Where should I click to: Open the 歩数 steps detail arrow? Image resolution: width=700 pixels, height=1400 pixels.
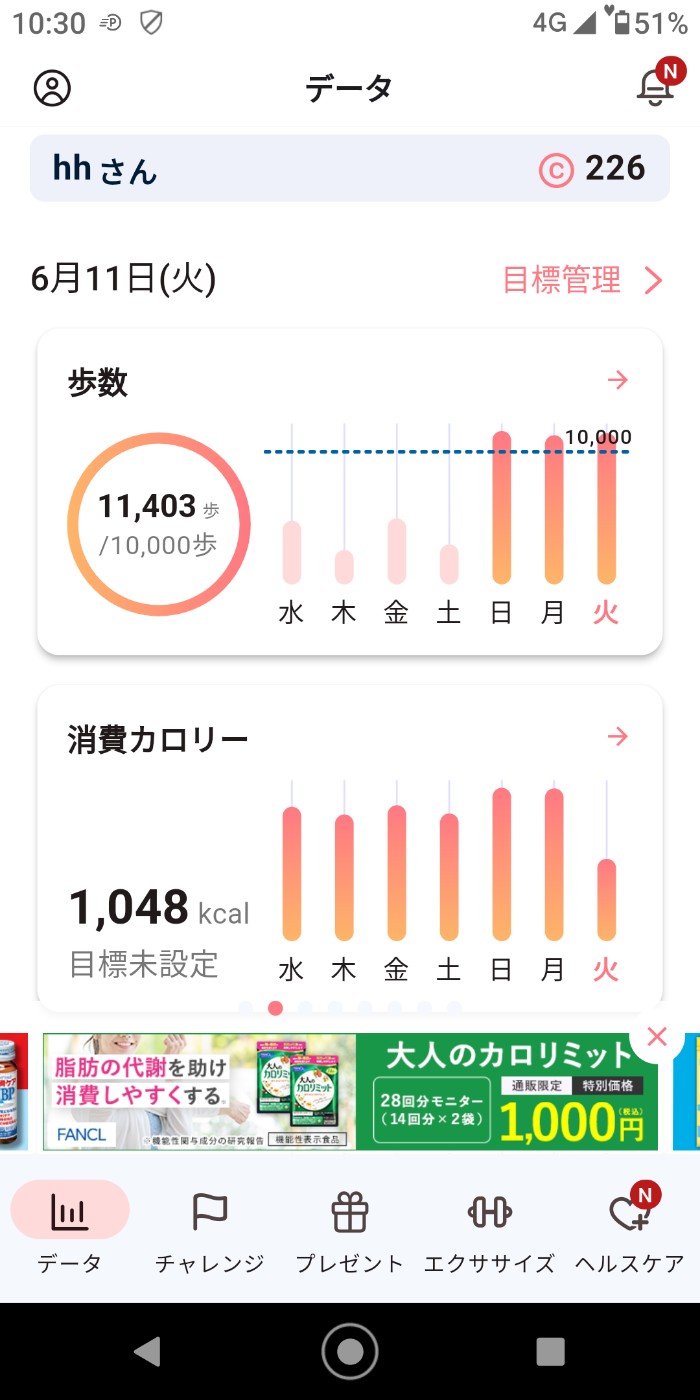[x=618, y=380]
